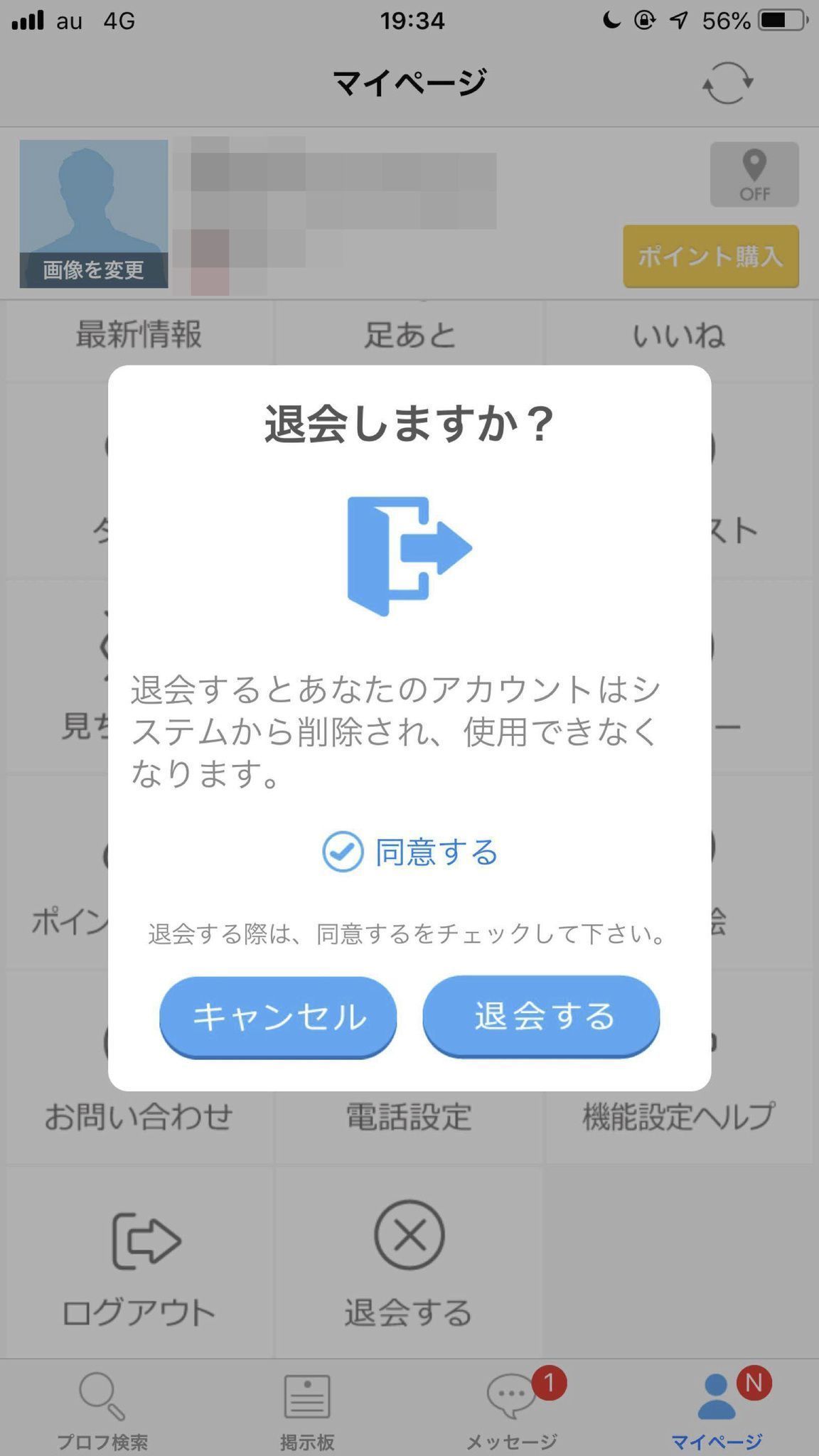Viewport: 819px width, 1456px height.
Task: Tap the refresh icon in the header
Action: click(x=728, y=82)
